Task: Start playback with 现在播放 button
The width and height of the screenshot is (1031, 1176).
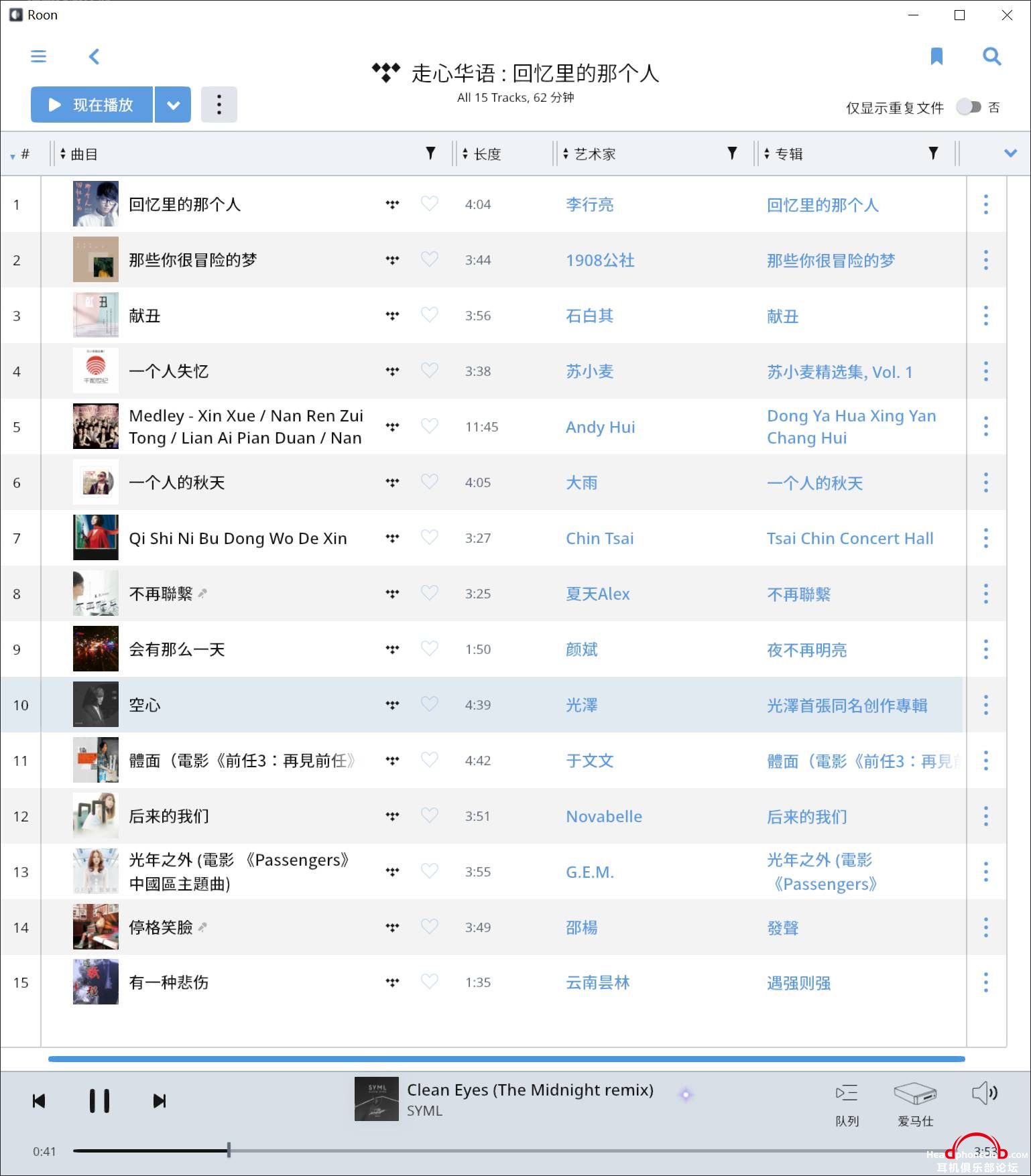Action: (92, 105)
